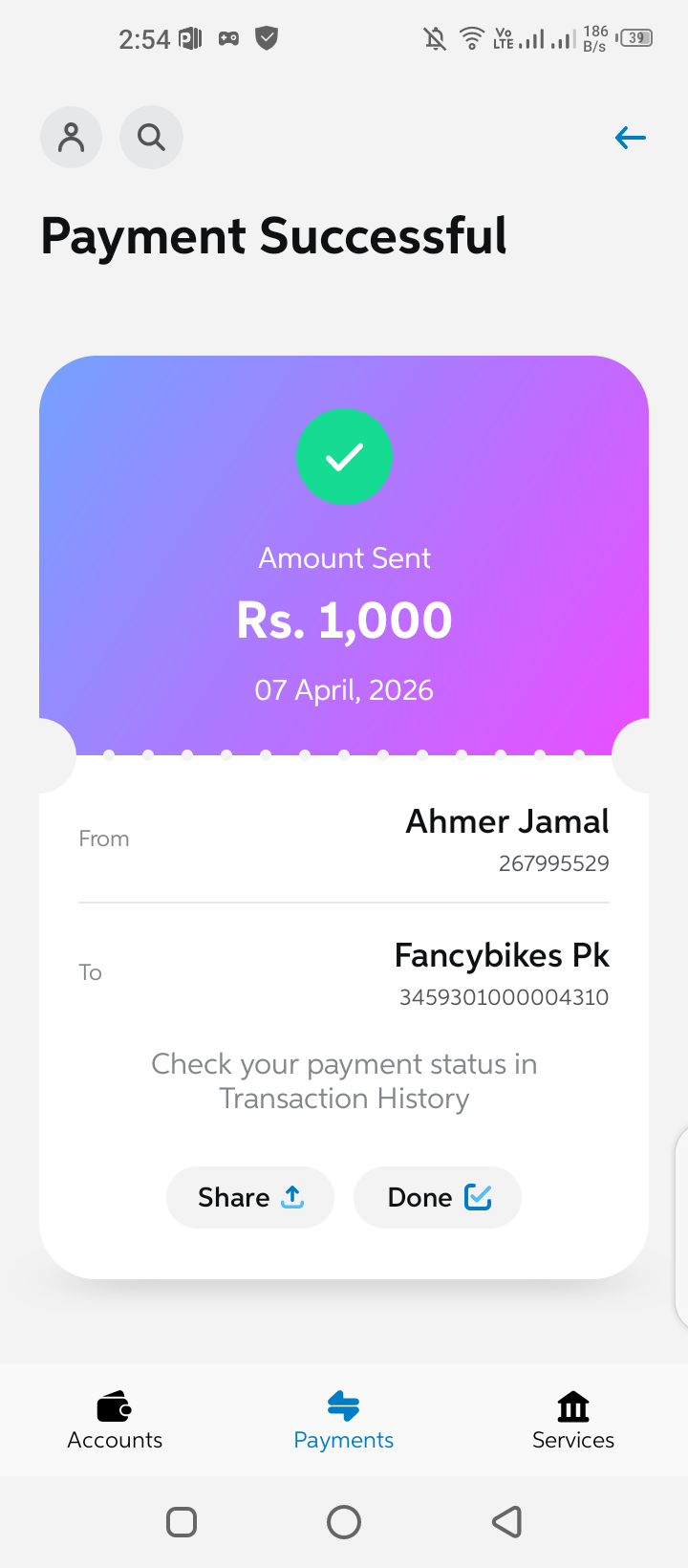This screenshot has height=1568, width=688.
Task: Go back with the blue arrow
Action: (631, 138)
